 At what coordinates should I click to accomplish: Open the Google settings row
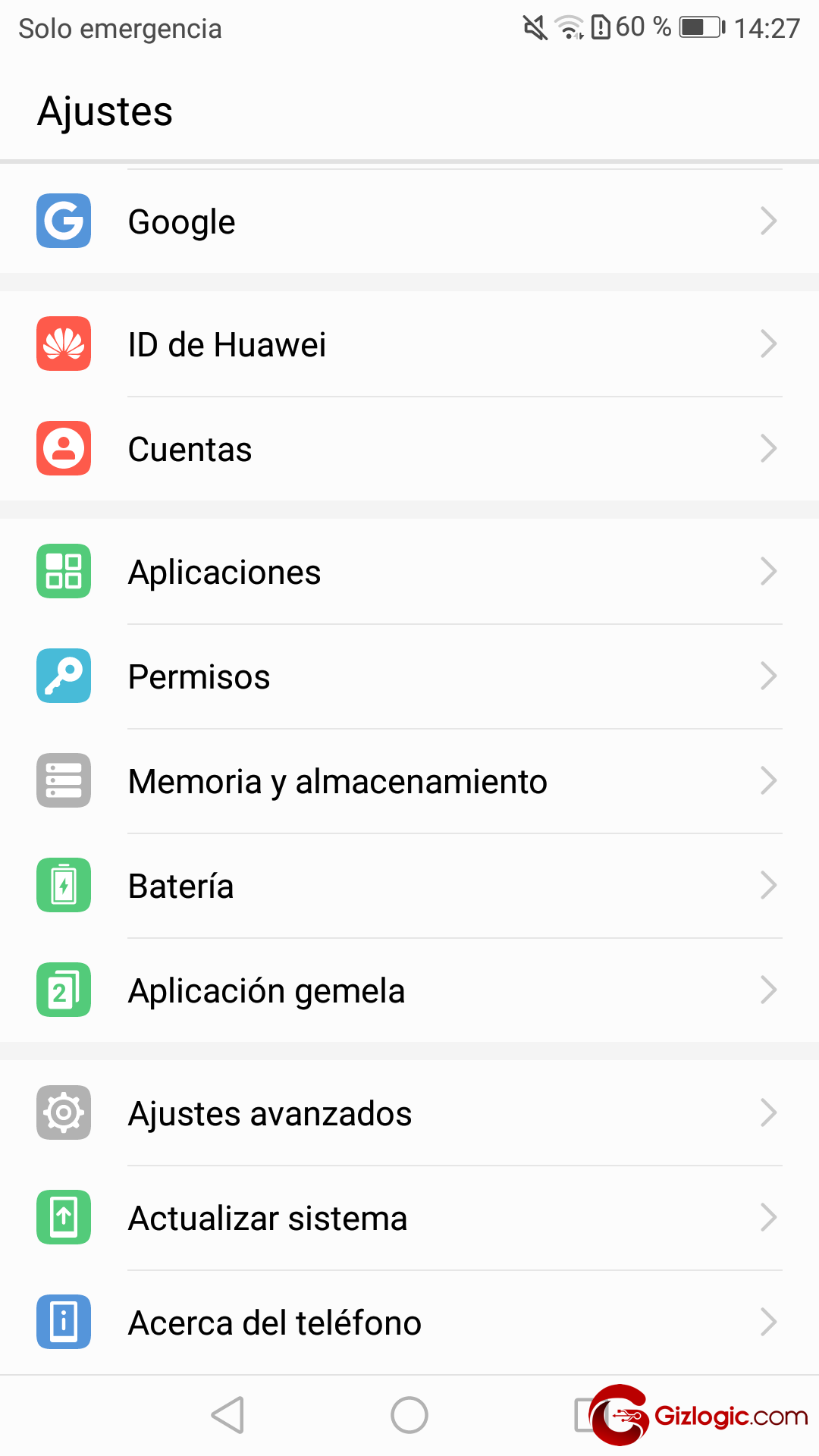tap(409, 221)
